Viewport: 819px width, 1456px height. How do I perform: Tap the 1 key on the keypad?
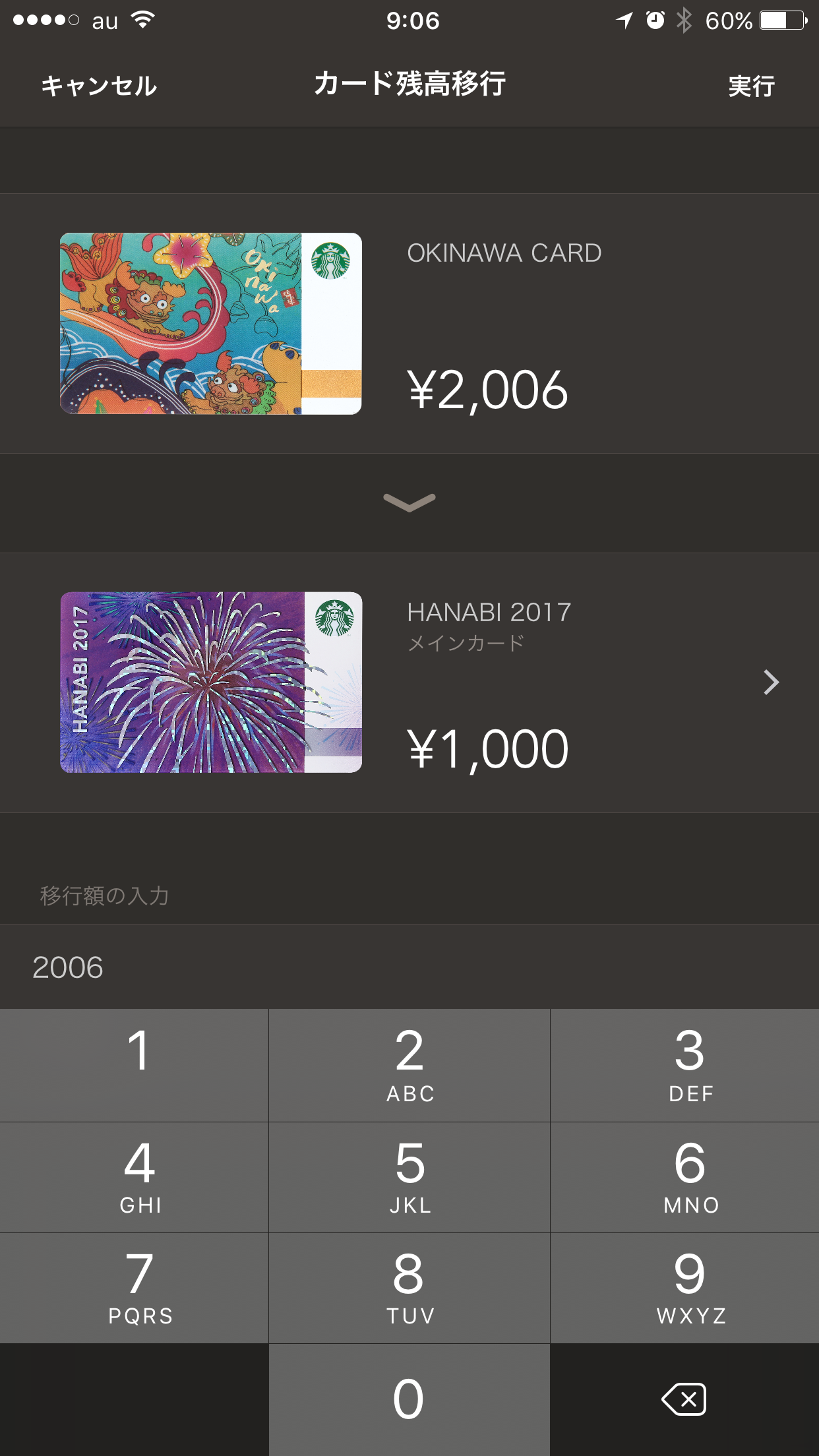pyautogui.click(x=134, y=1065)
